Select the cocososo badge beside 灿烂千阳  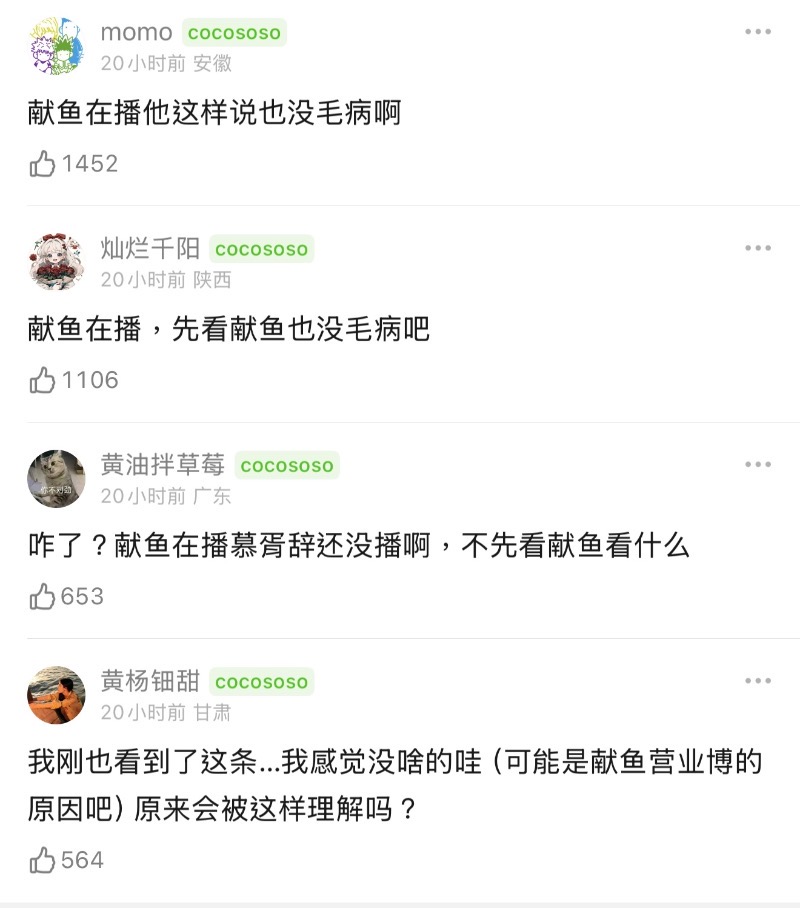click(x=261, y=249)
